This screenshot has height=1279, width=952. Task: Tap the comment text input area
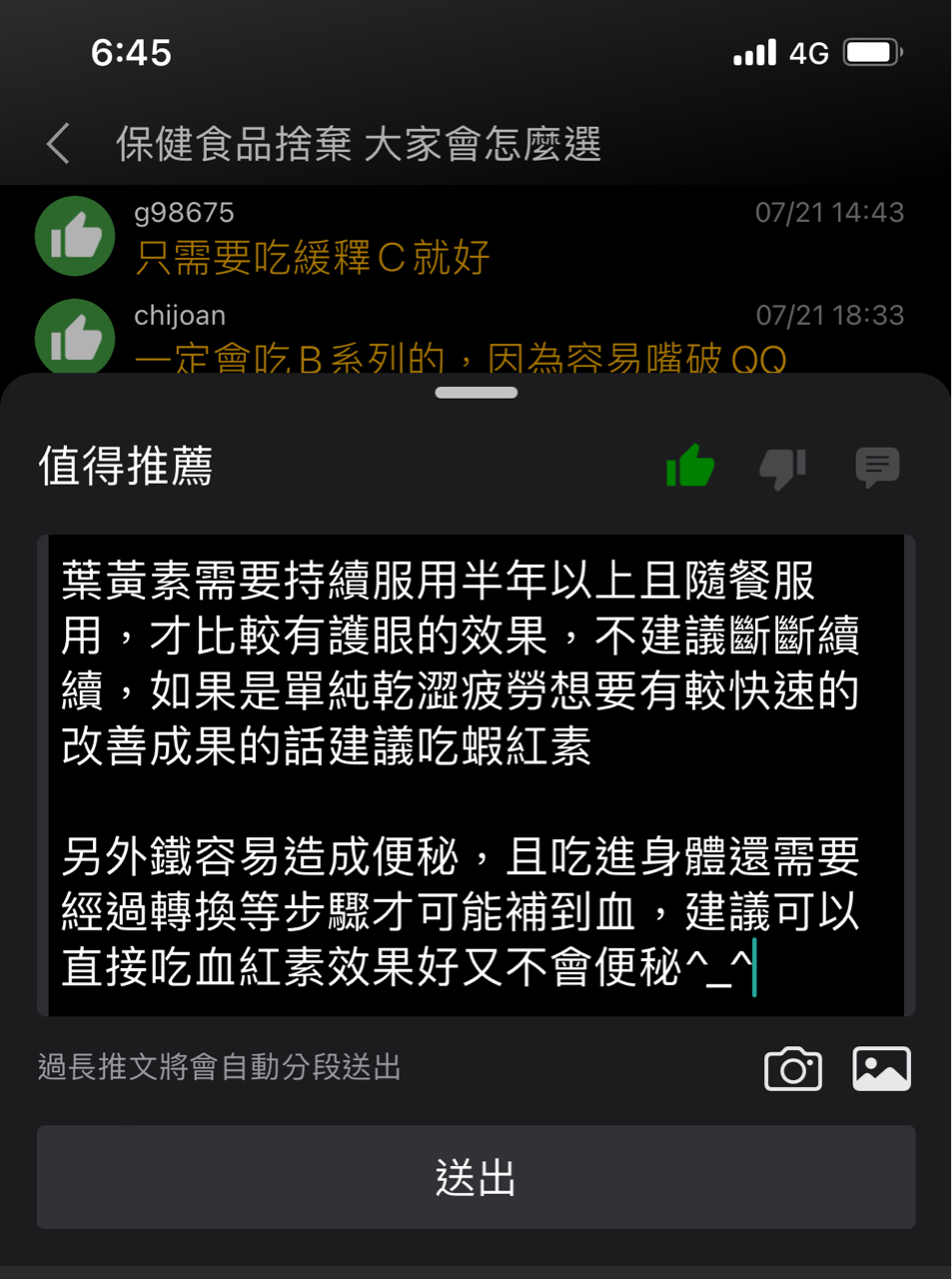[476, 774]
